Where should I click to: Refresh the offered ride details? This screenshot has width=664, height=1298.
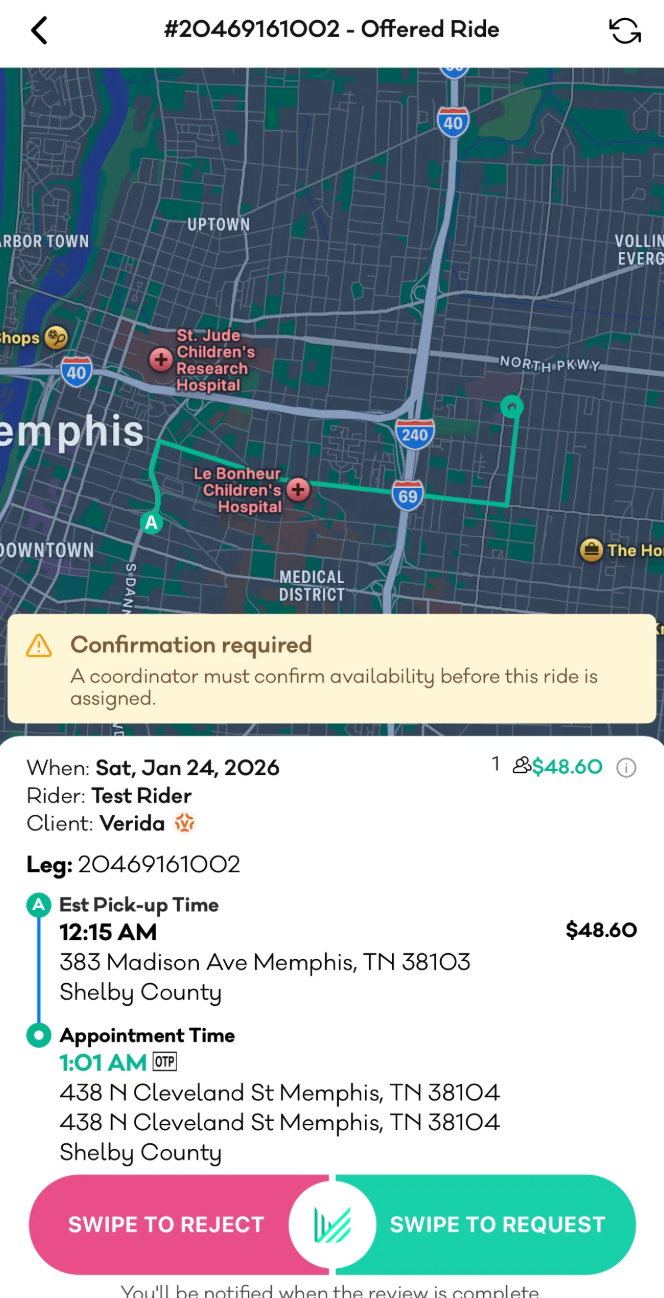click(x=625, y=31)
